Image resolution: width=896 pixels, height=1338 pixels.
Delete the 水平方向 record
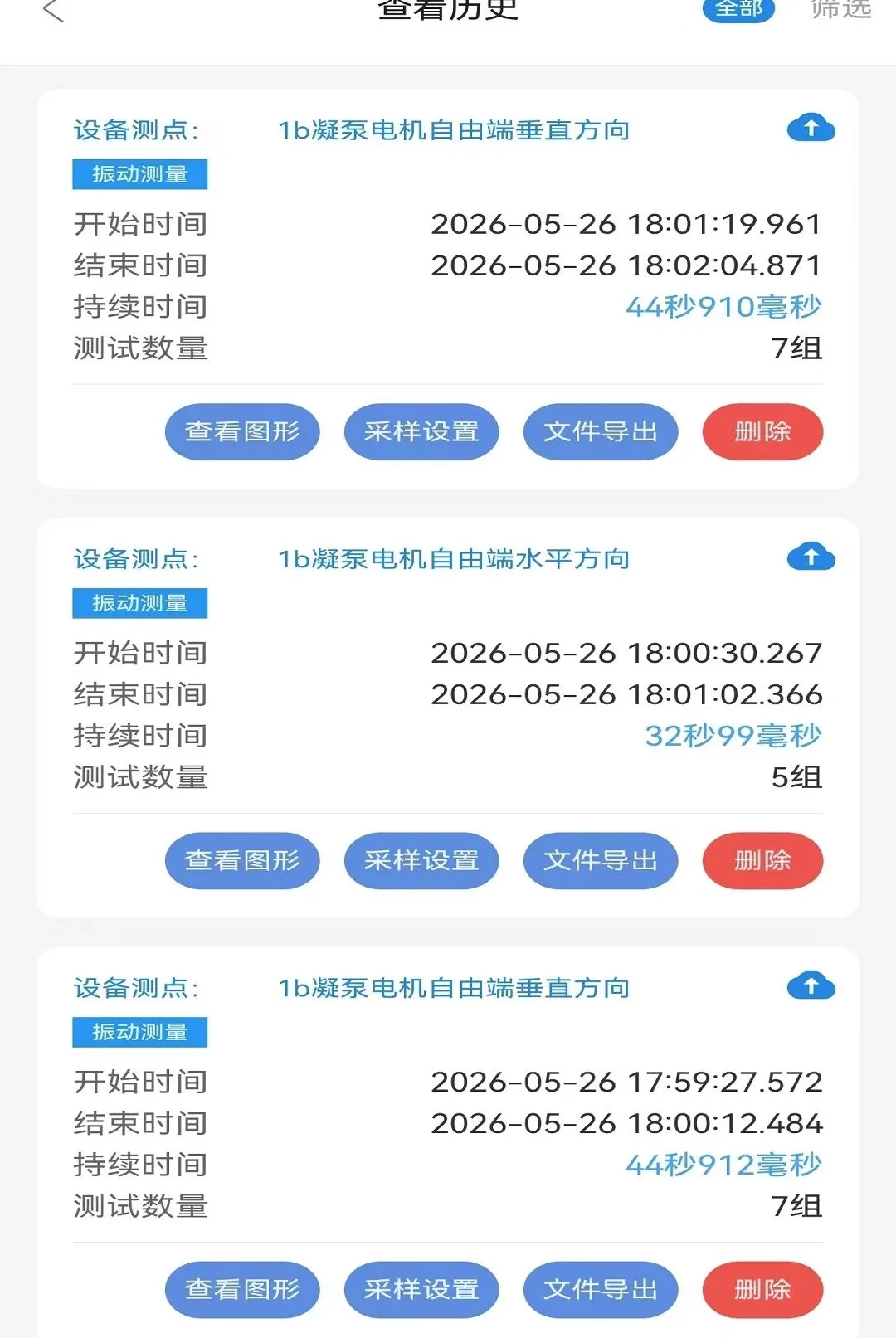762,860
